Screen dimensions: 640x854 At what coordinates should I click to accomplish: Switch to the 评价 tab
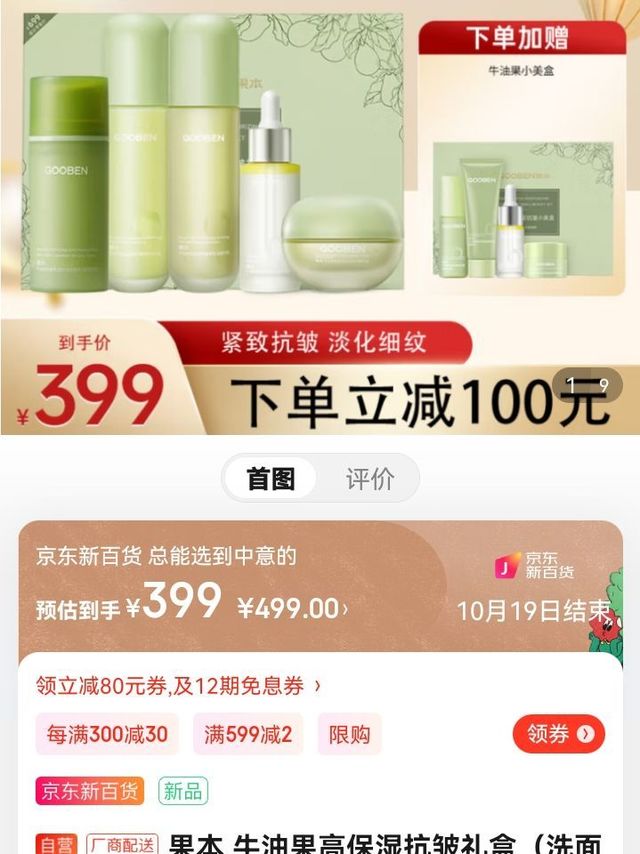pos(369,479)
